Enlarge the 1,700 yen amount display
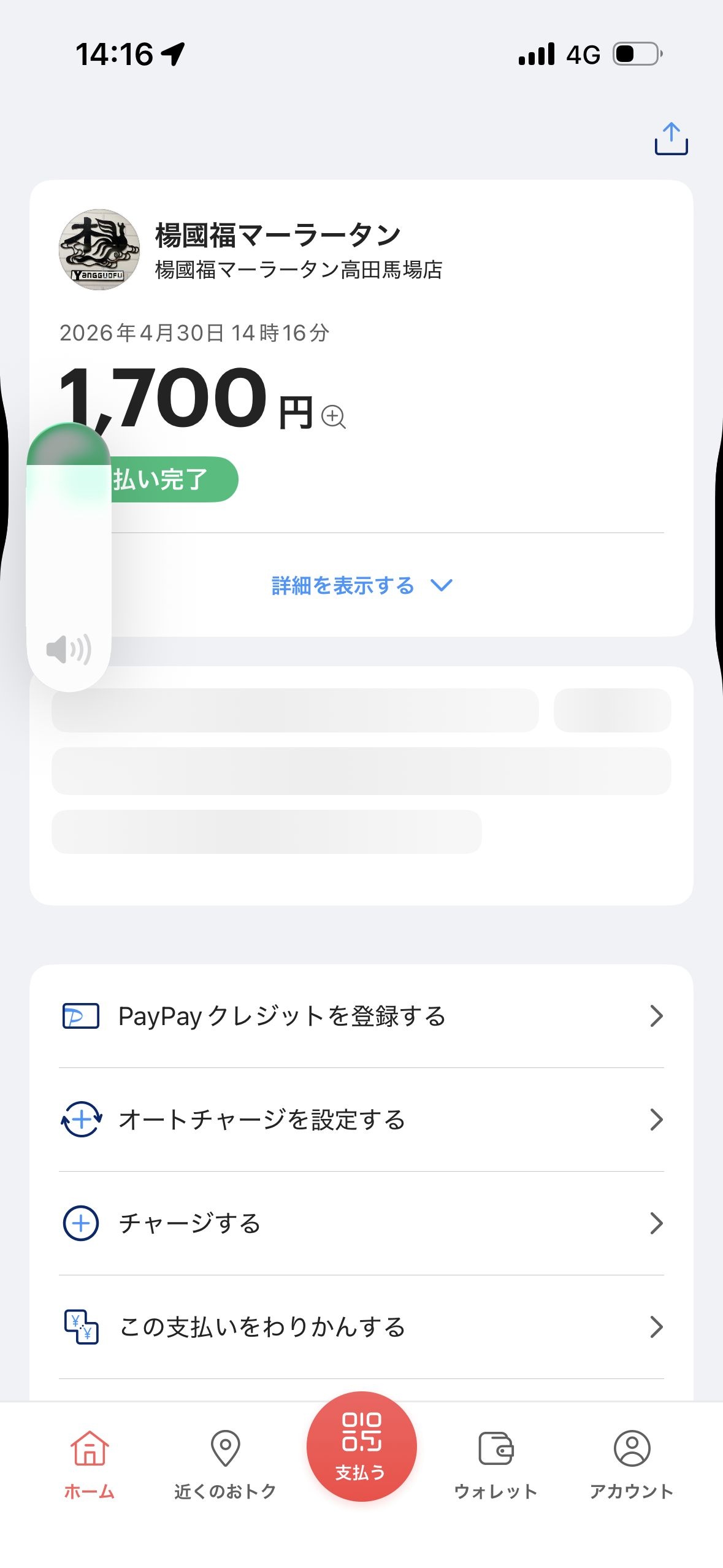 tap(334, 417)
